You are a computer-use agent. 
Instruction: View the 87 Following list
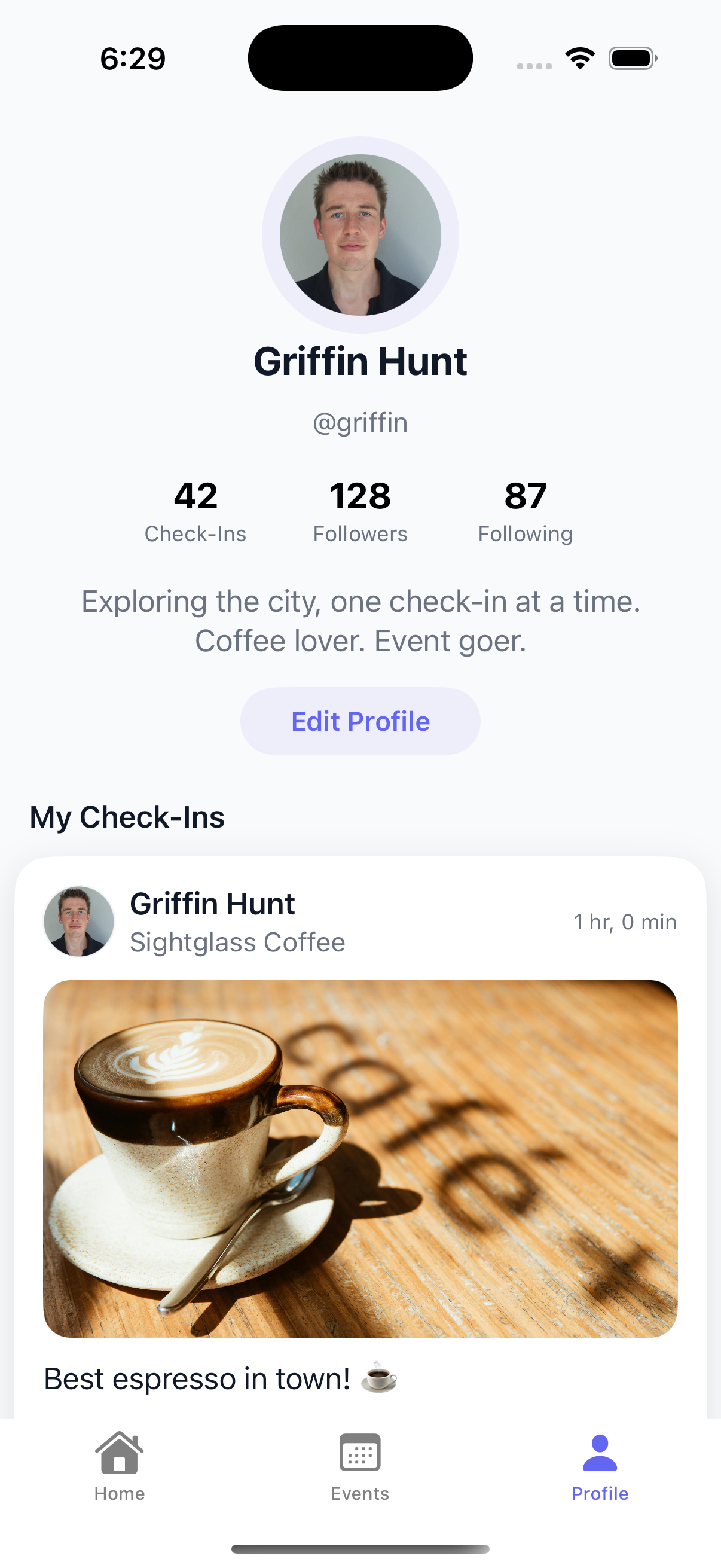coord(525,511)
